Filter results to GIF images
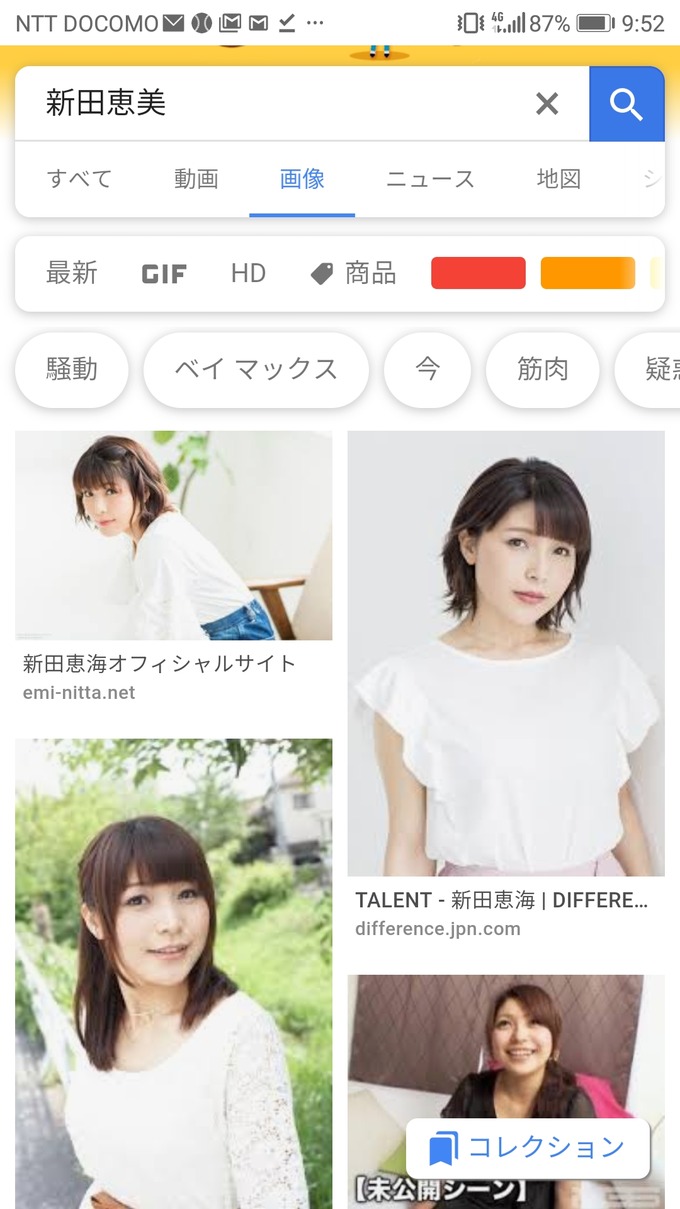This screenshot has height=1209, width=680. coord(164,273)
